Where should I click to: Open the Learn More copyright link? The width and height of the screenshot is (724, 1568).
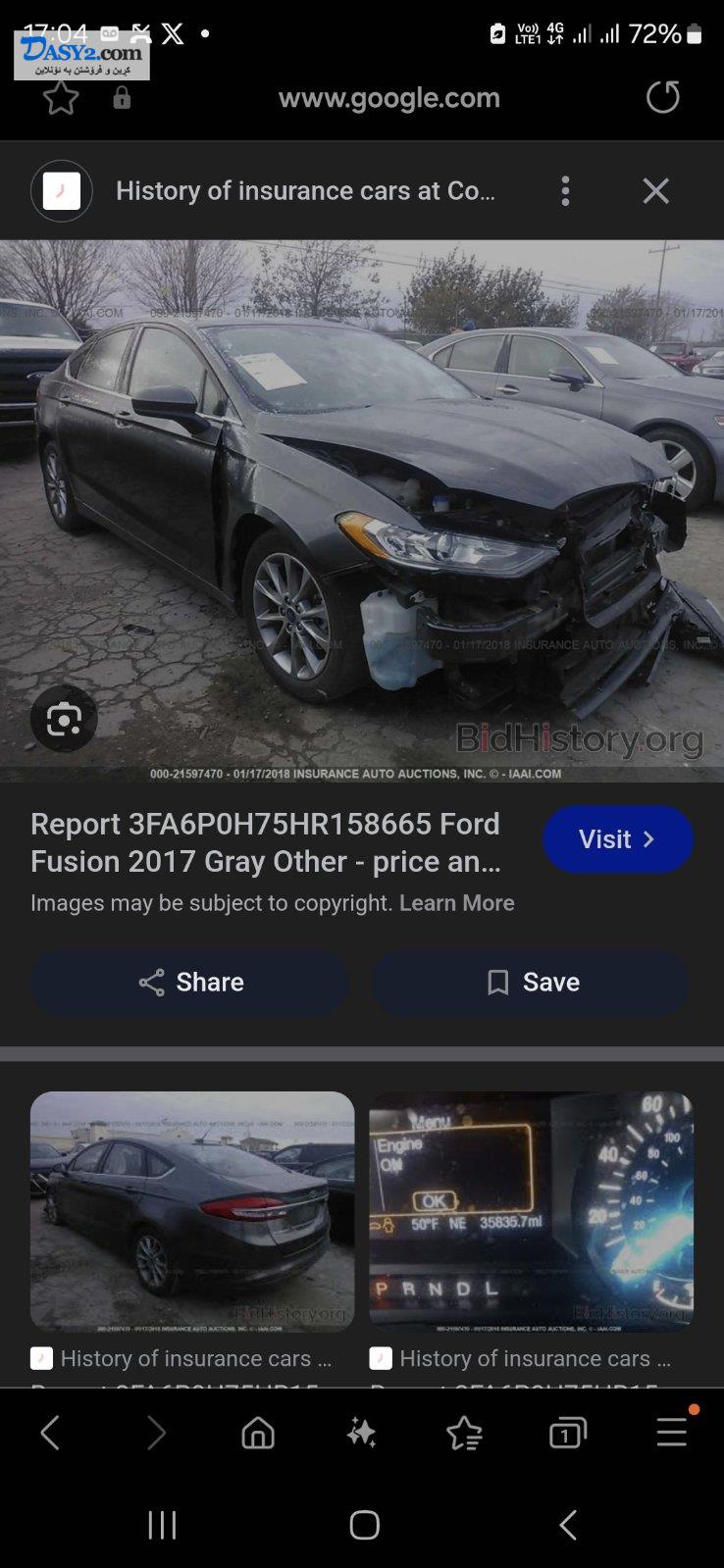(x=457, y=902)
